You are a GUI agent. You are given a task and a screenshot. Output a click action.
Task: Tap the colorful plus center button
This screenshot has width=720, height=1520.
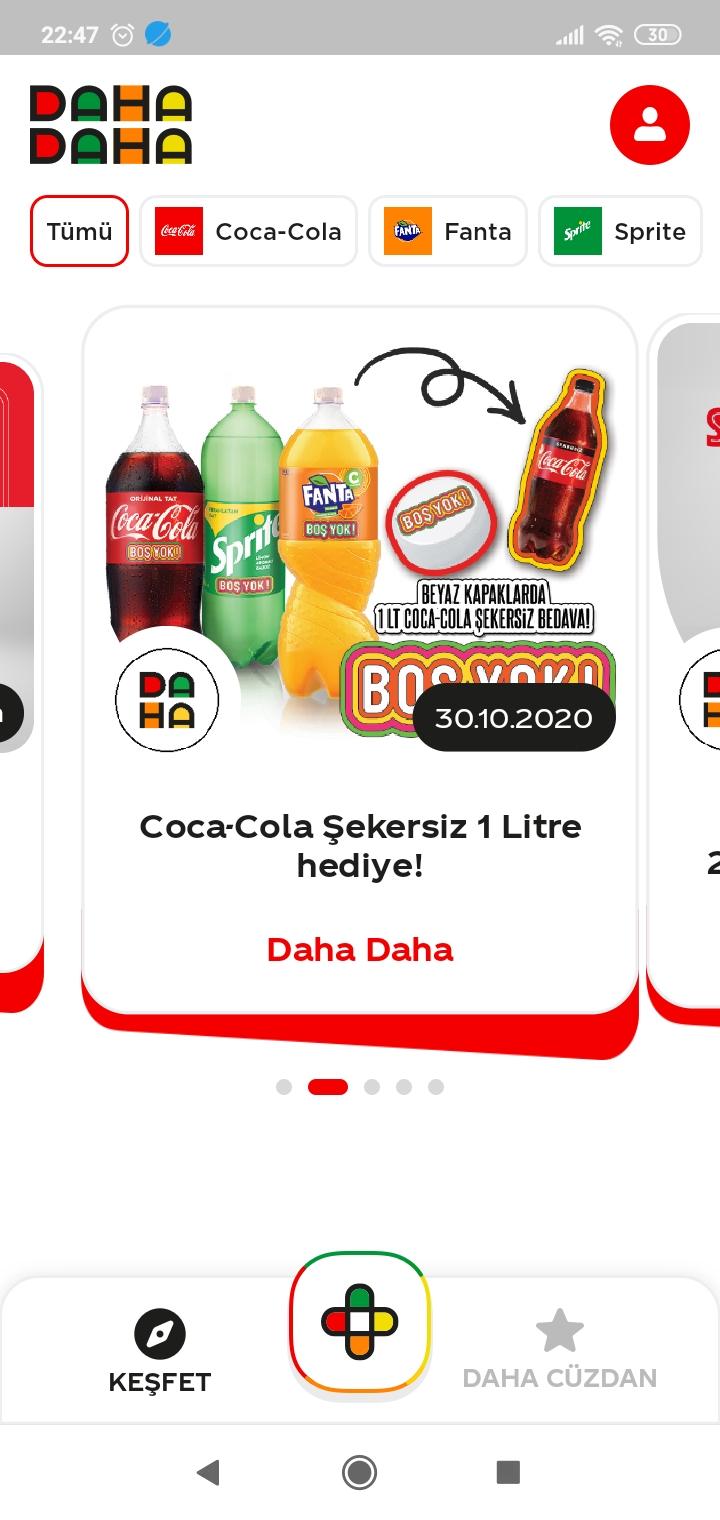pos(360,1322)
